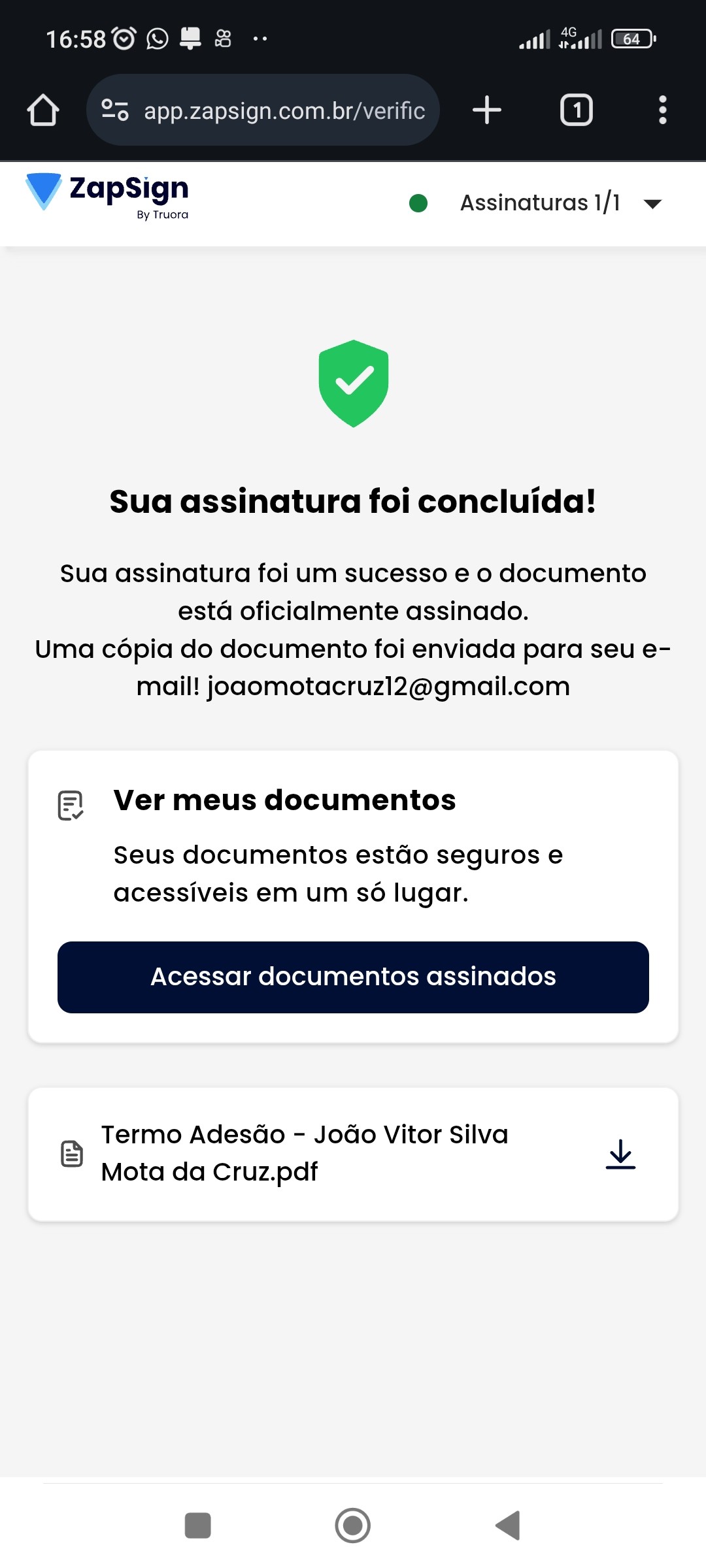Tap Acessar documentos assinados button
The width and height of the screenshot is (706, 1568).
tap(353, 977)
